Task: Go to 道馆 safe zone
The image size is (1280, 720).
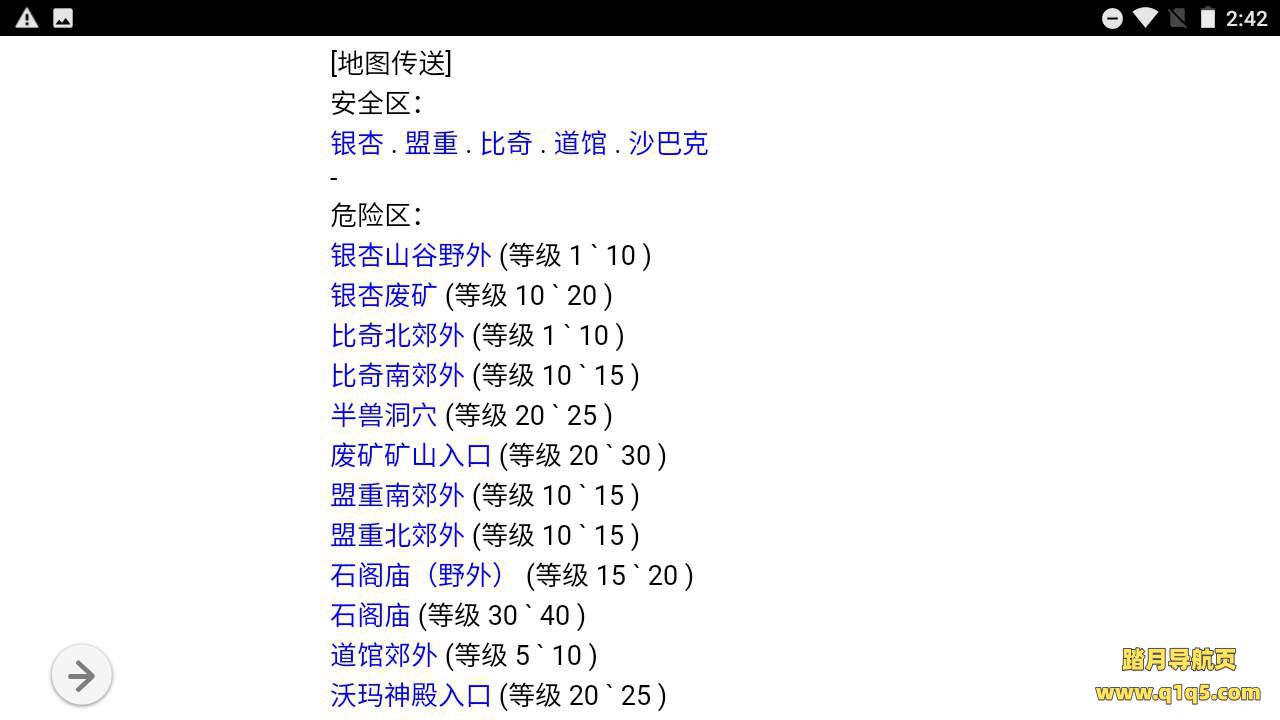Action: pos(580,143)
